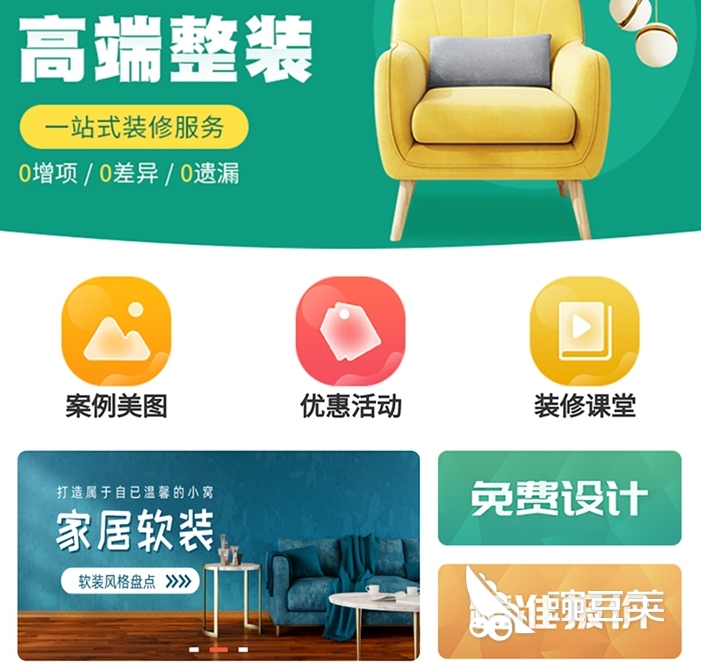Open 优惠活动 promotions
701x668 pixels.
point(350,332)
